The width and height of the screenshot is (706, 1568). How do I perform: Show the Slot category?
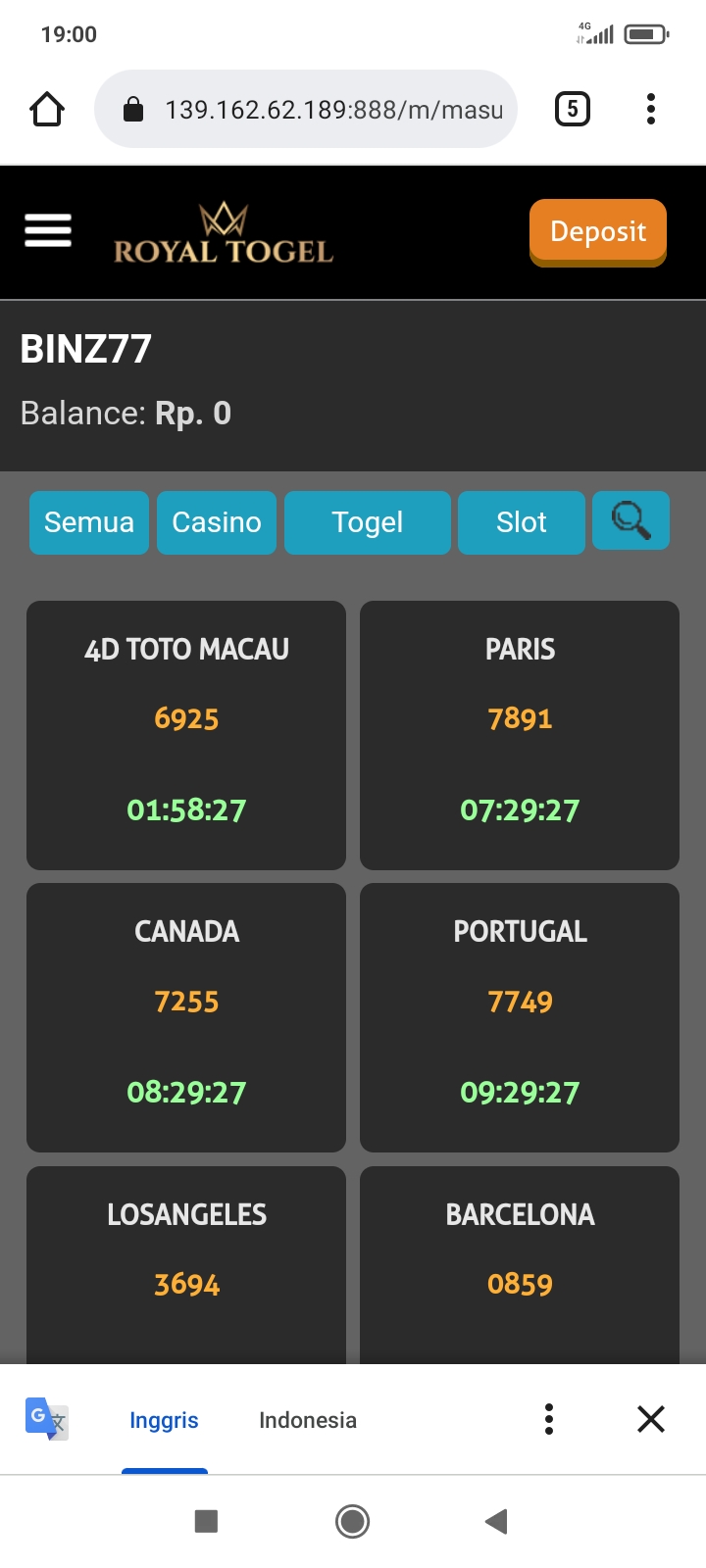(x=522, y=522)
